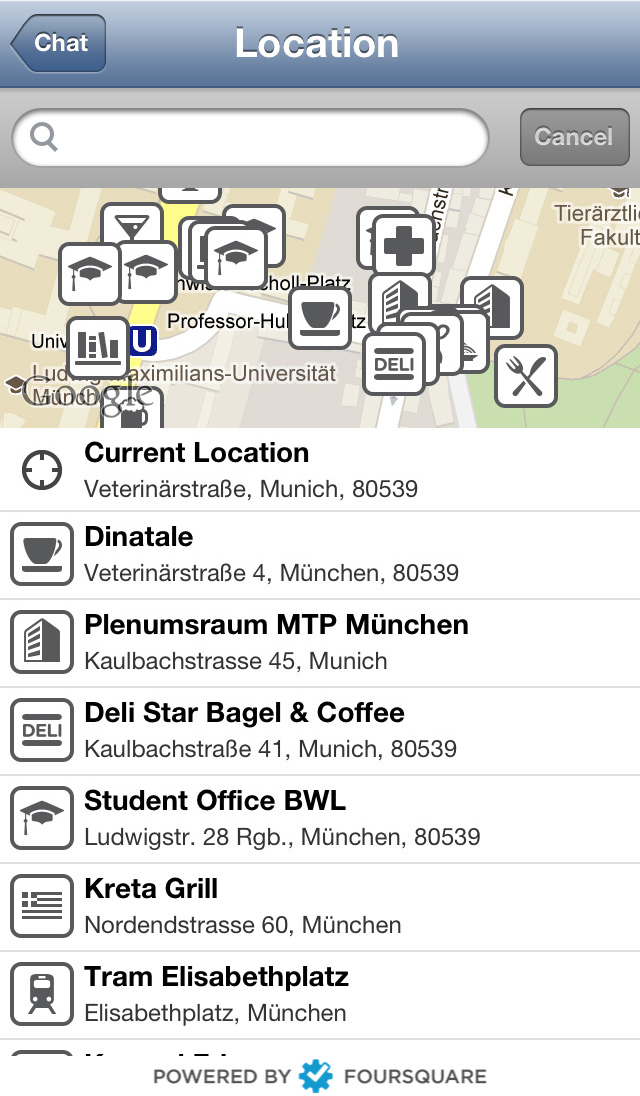Cancel the location search
The width and height of the screenshot is (640, 1096).
pos(574,137)
